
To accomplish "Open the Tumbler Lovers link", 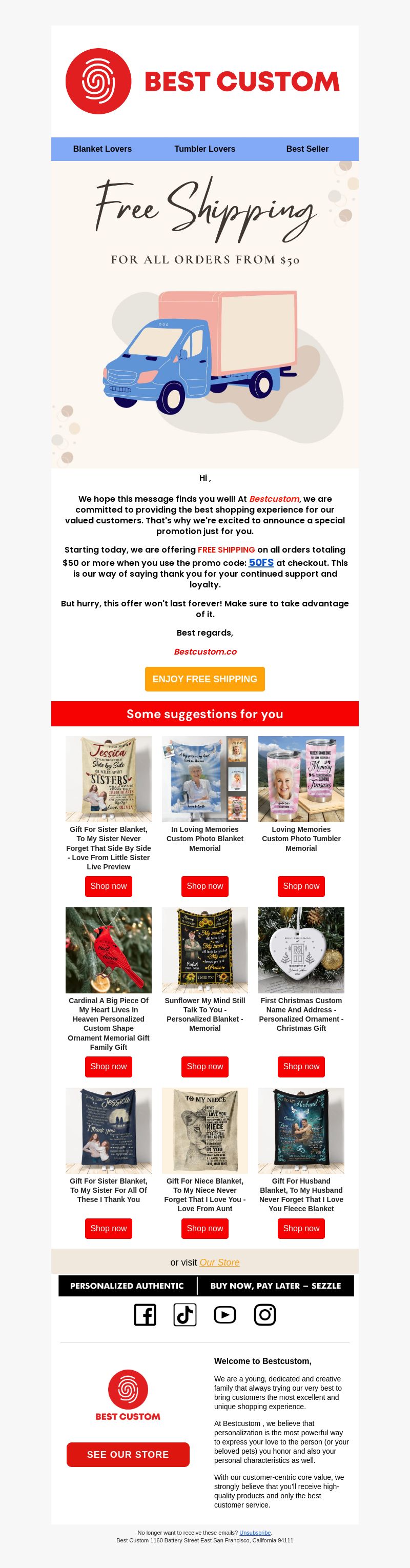I will pyautogui.click(x=204, y=149).
